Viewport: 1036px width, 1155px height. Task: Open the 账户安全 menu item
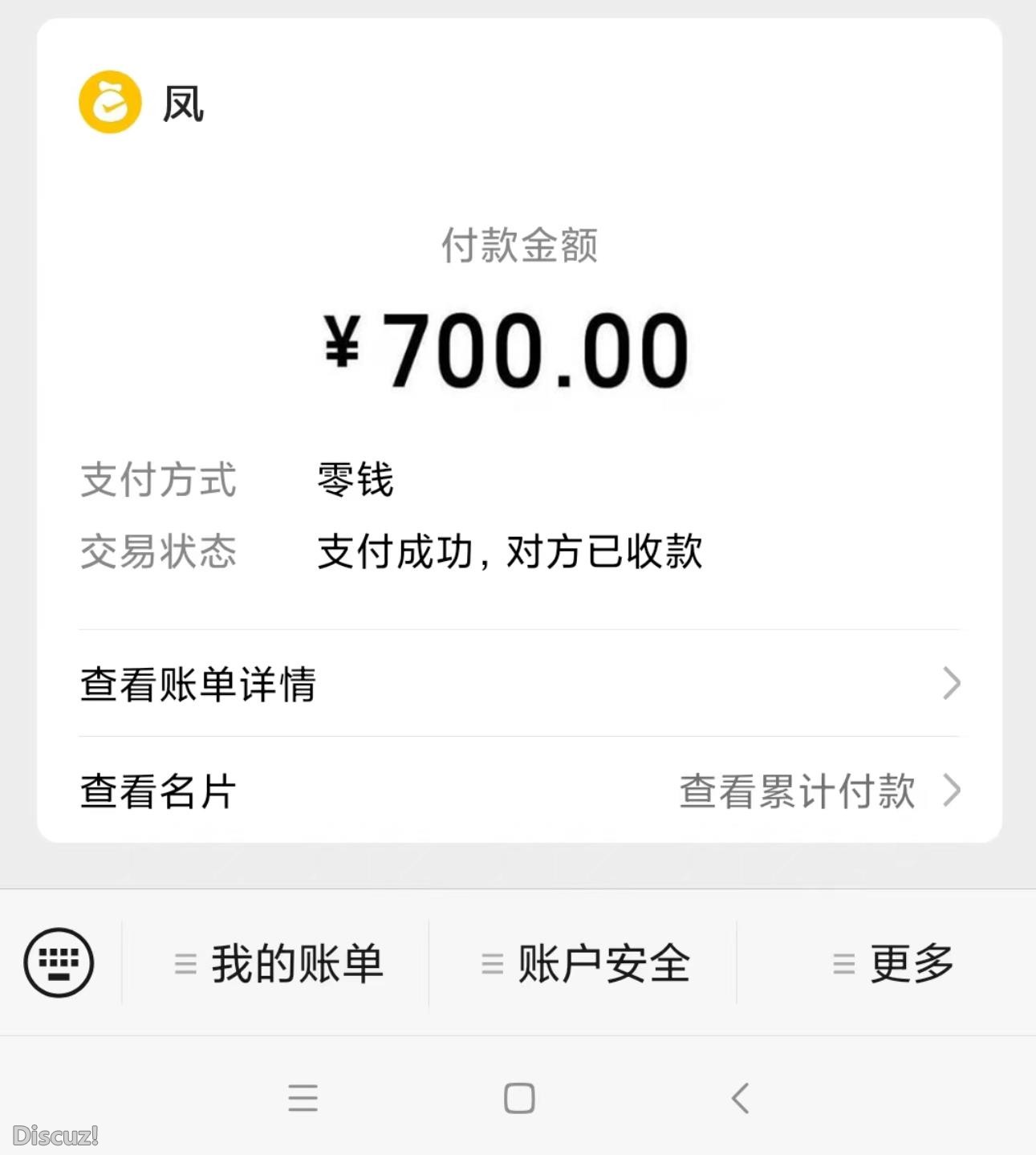603,962
